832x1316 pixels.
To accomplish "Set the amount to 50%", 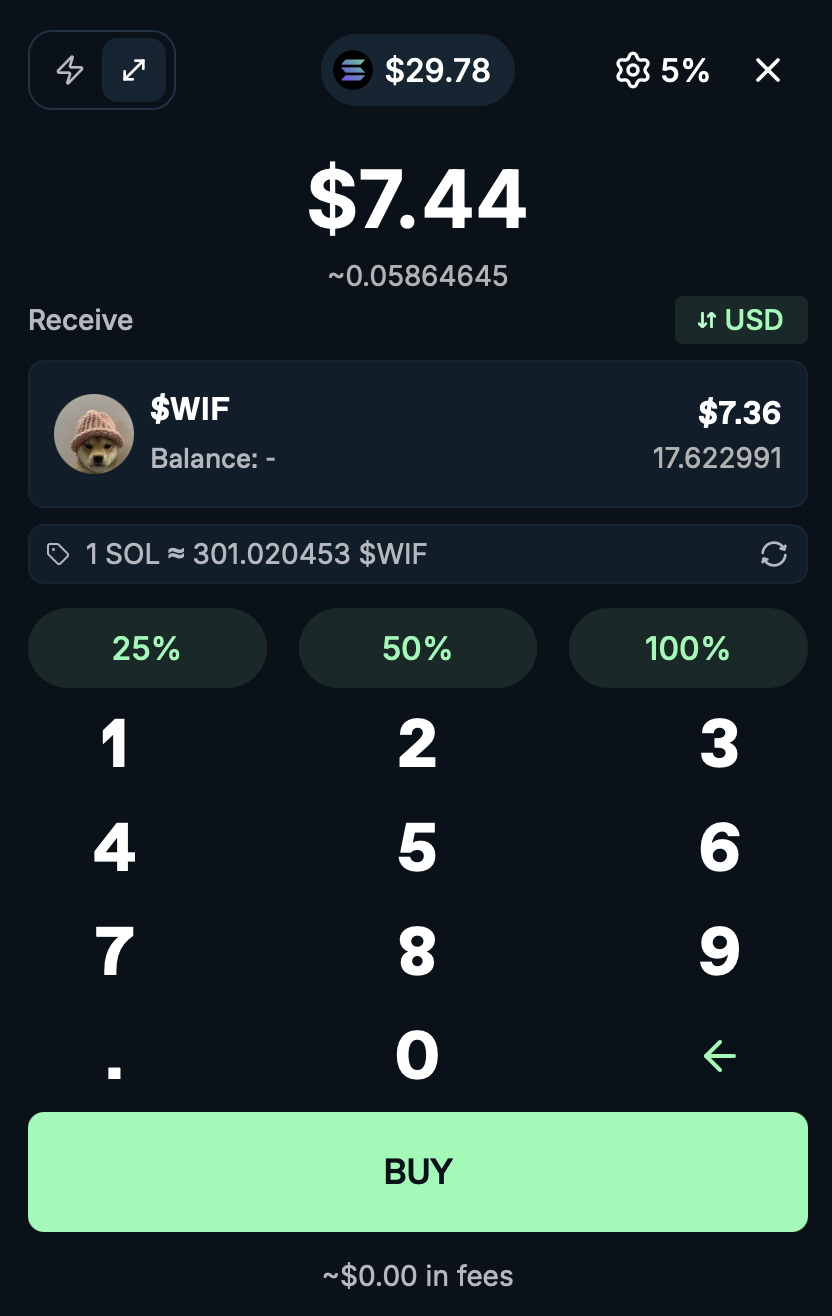I will tap(417, 648).
